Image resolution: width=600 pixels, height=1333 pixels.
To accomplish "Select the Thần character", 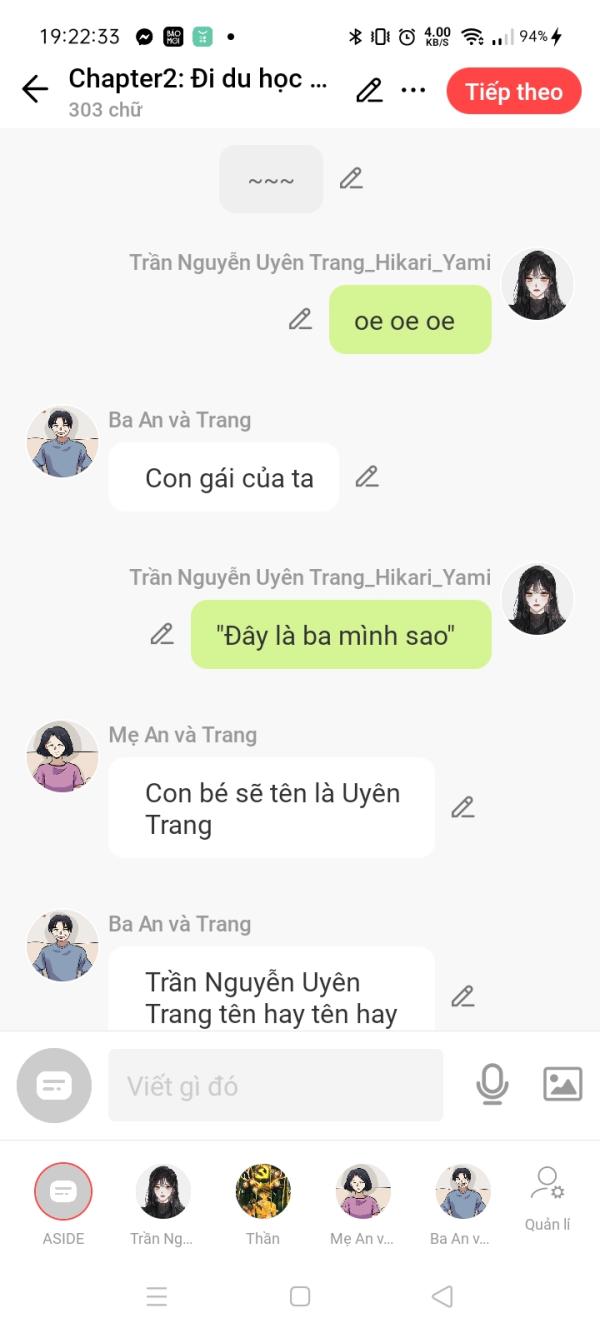I will tap(263, 1204).
